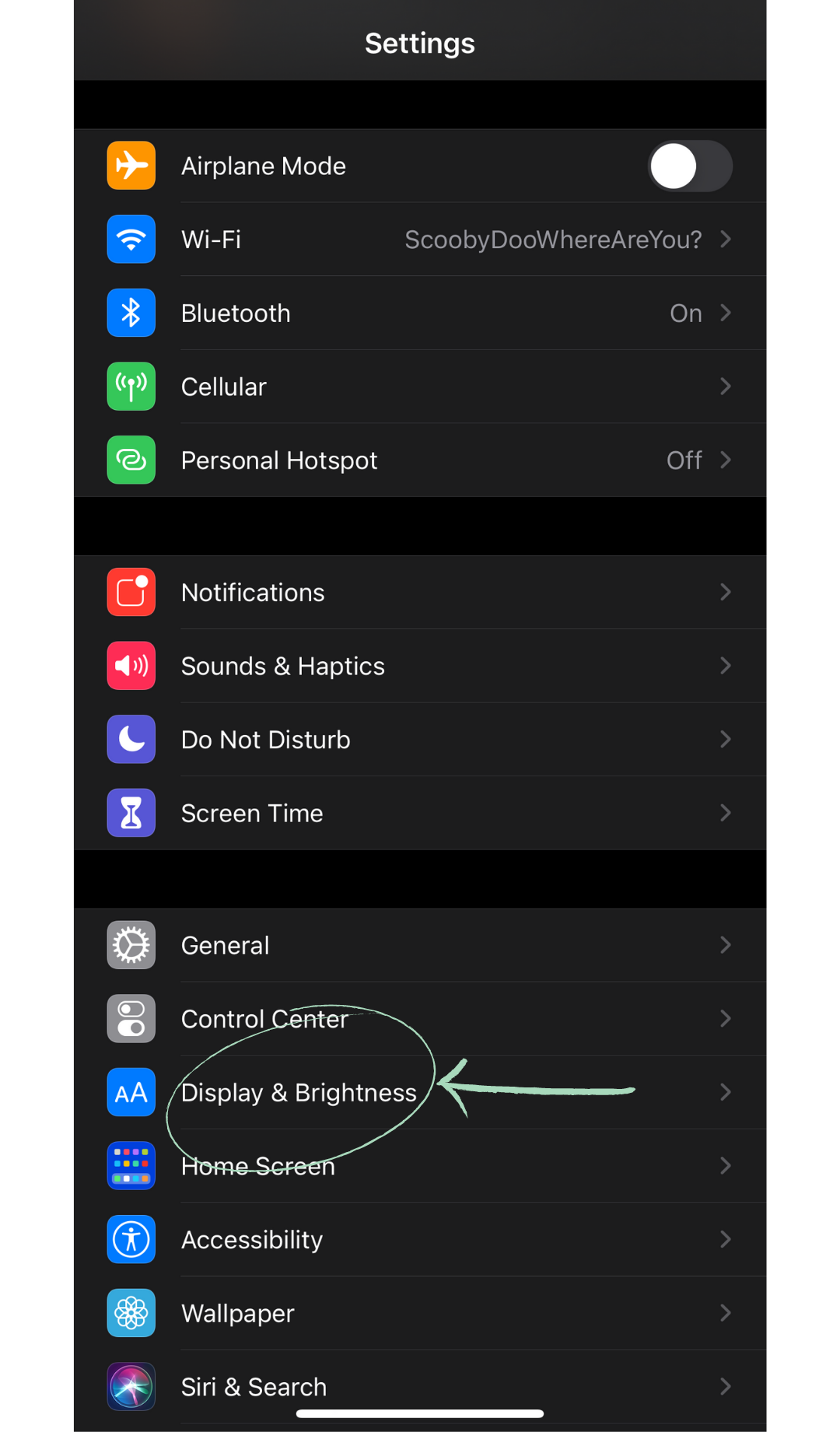Screen dimensions: 840x1432
Task: Toggle the Airplane Mode switch
Action: point(690,166)
